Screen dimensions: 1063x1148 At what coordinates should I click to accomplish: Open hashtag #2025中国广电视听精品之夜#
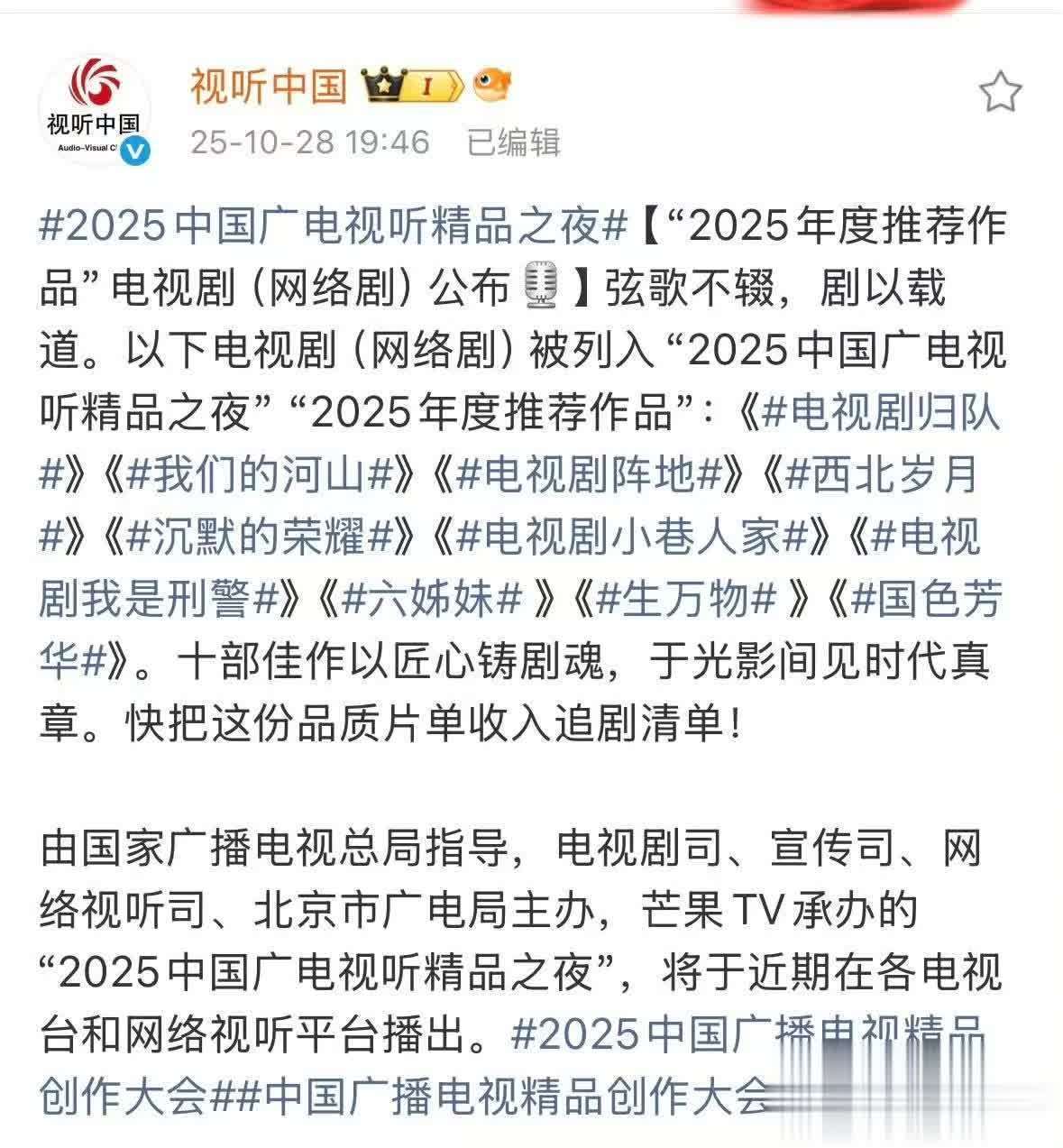(333, 226)
